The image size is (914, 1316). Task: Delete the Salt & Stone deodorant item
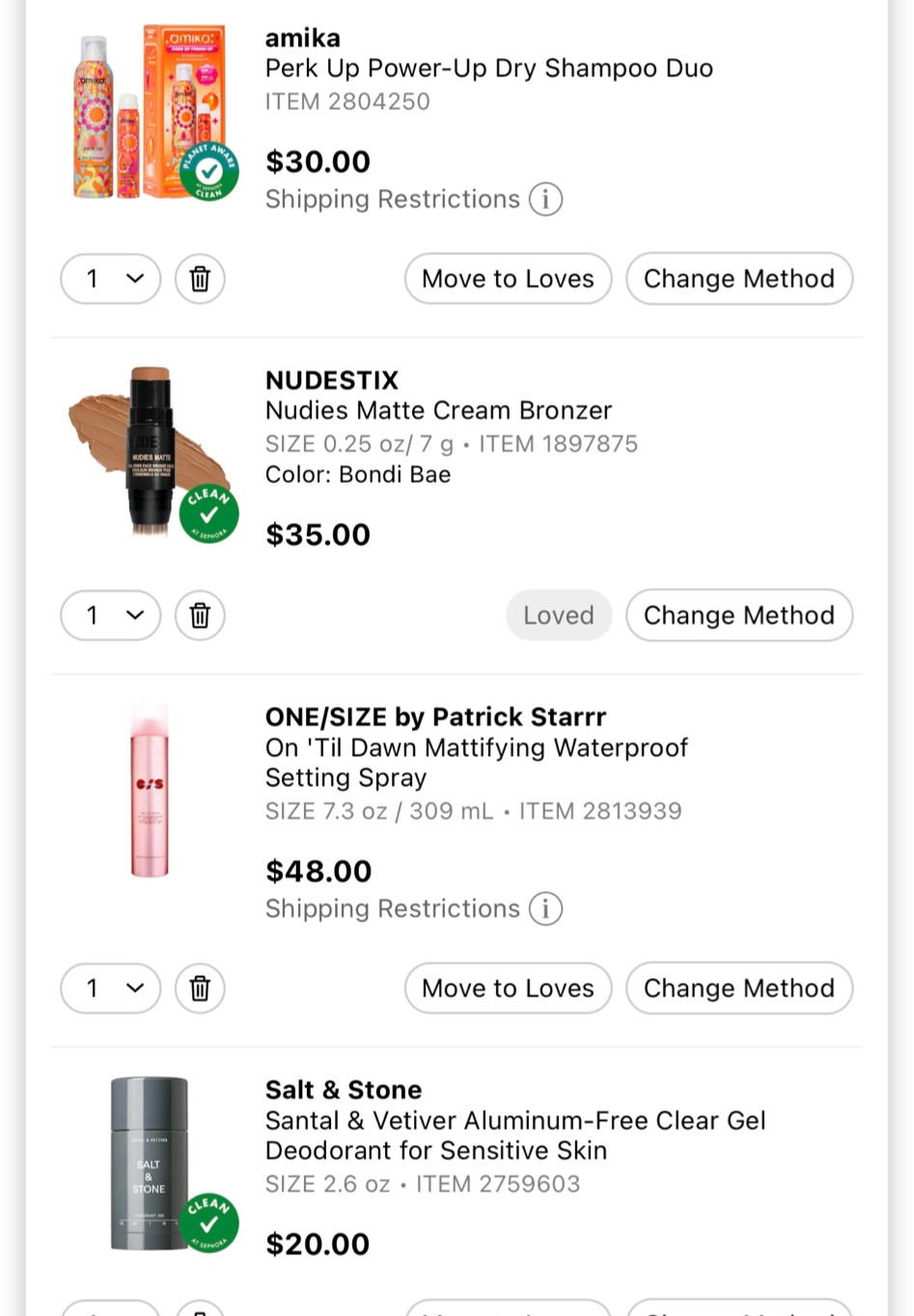[x=199, y=1311]
